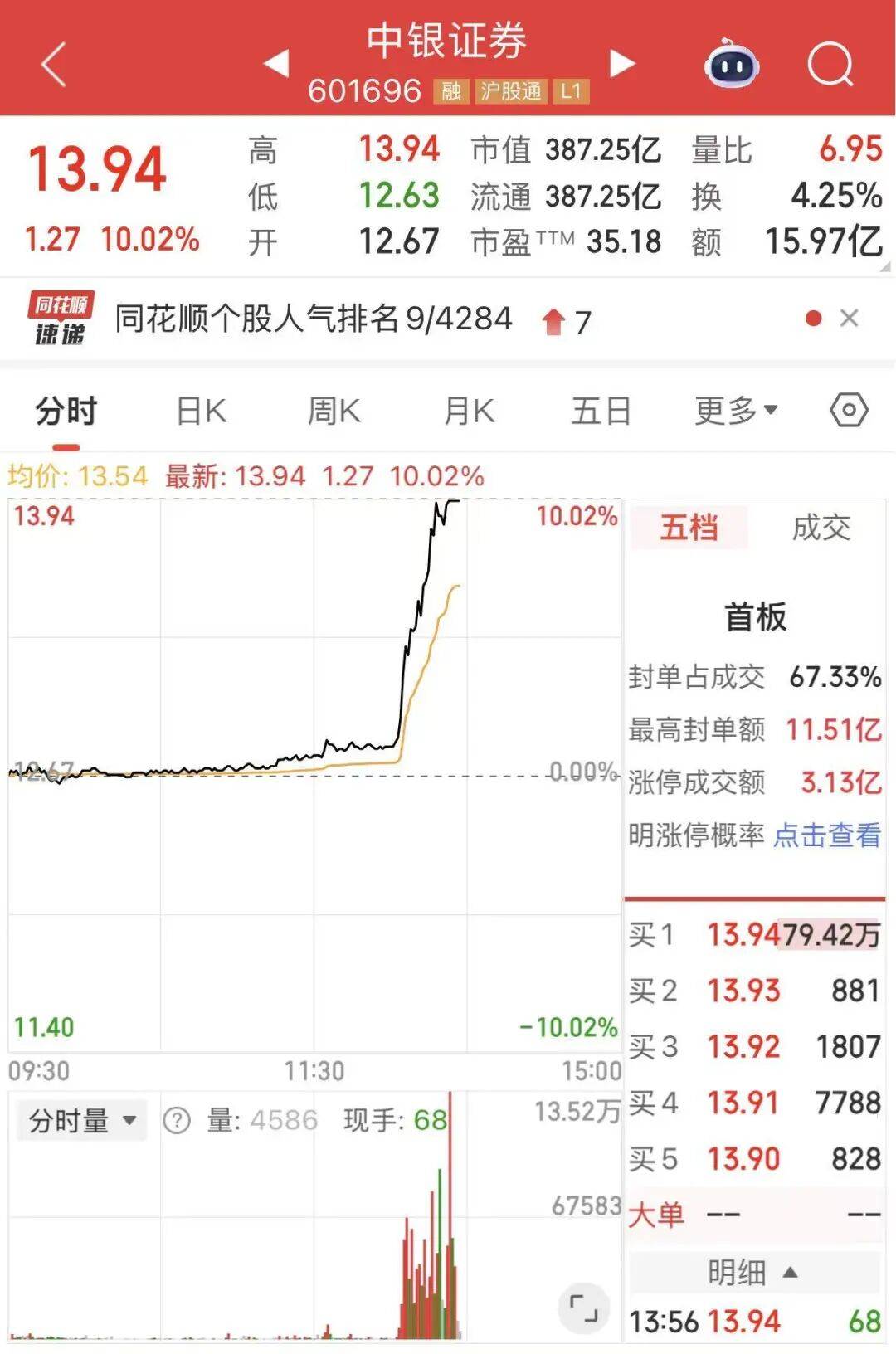
Task: Expand chart to full screen
Action: coord(584,1308)
